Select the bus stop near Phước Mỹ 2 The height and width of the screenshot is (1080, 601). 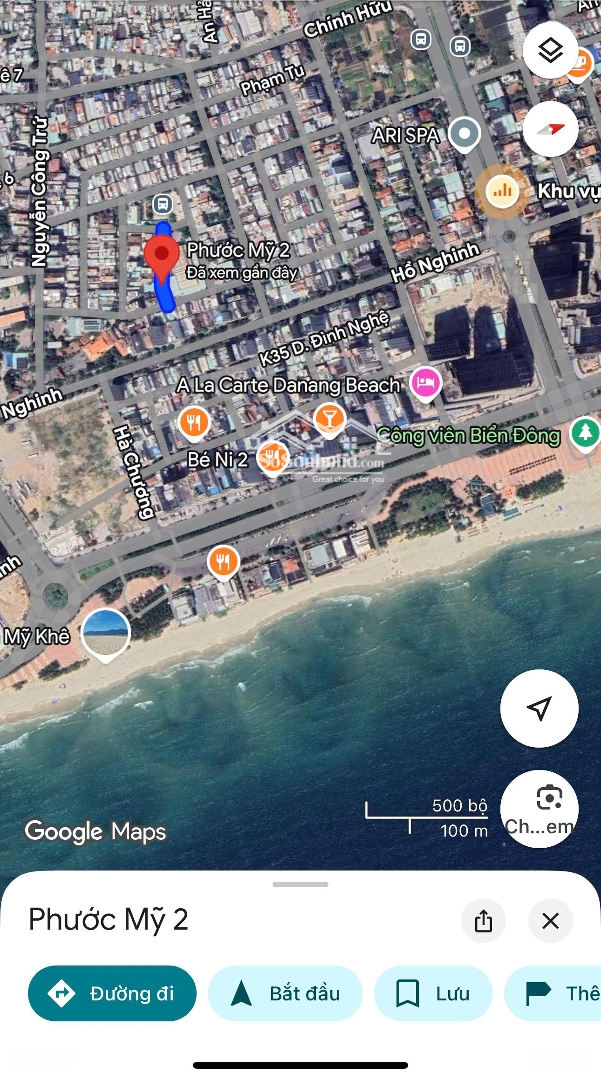tap(162, 205)
